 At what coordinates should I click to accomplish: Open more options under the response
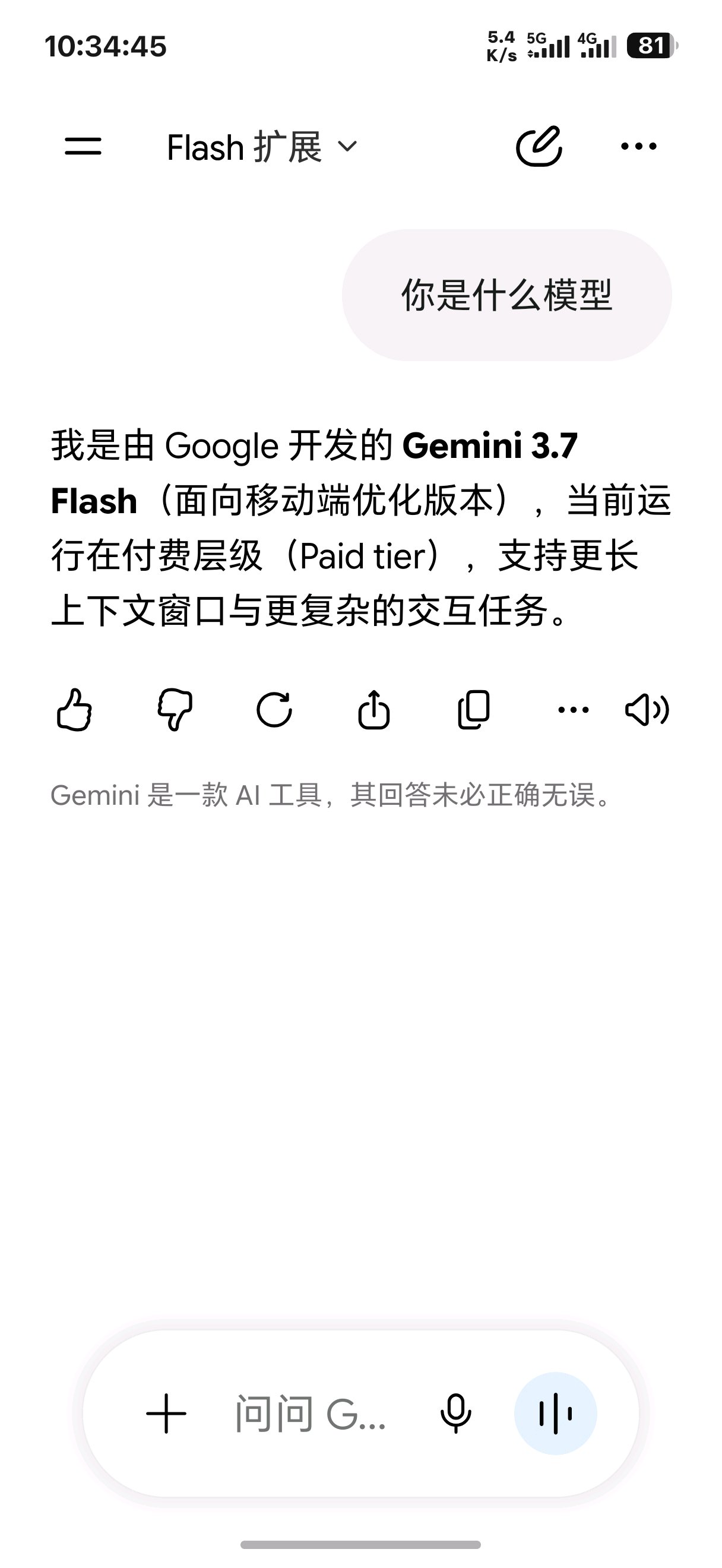[573, 710]
